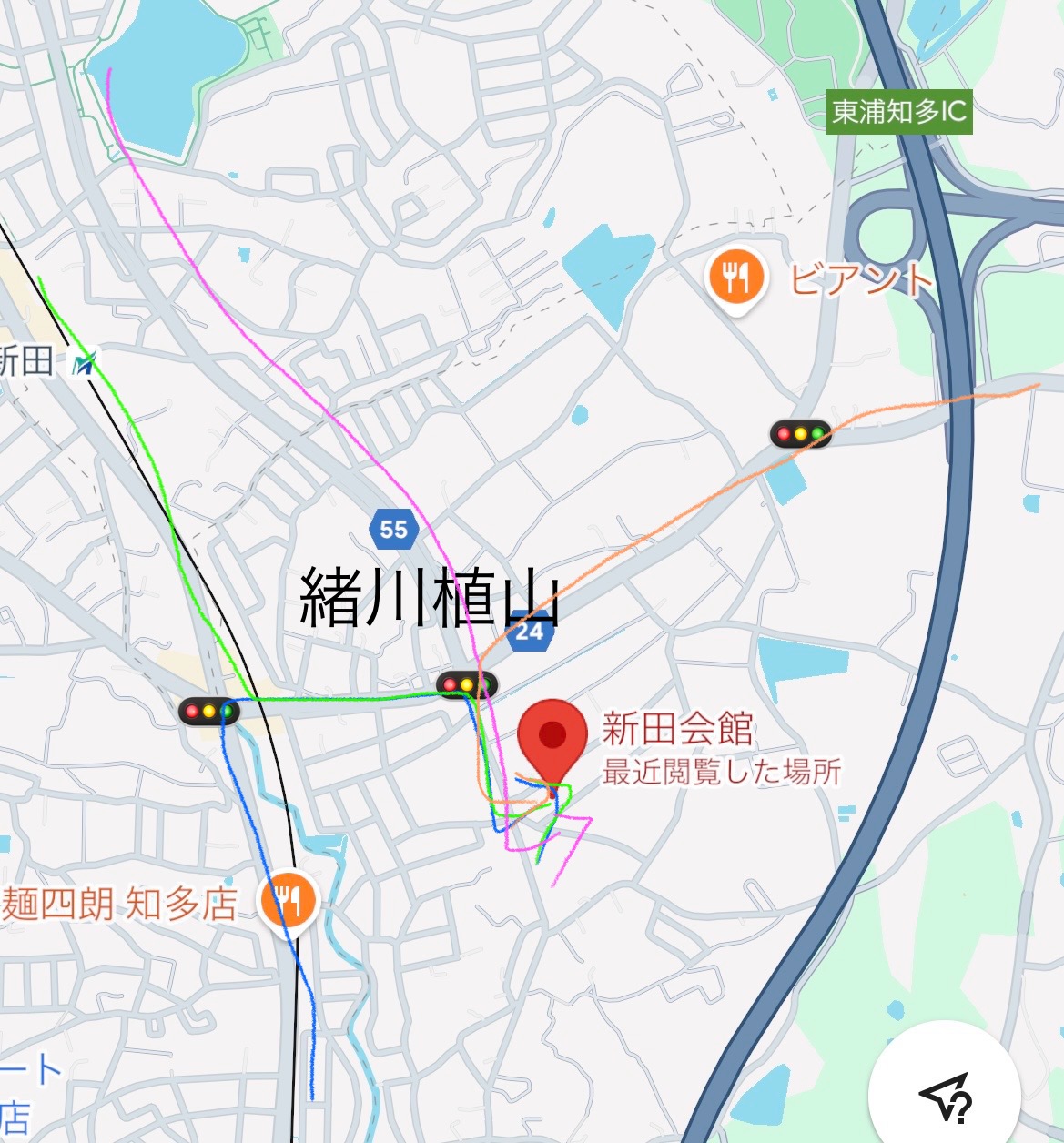1064x1143 pixels.
Task: Select the traffic light icon on the eastern road
Action: pyautogui.click(x=800, y=433)
